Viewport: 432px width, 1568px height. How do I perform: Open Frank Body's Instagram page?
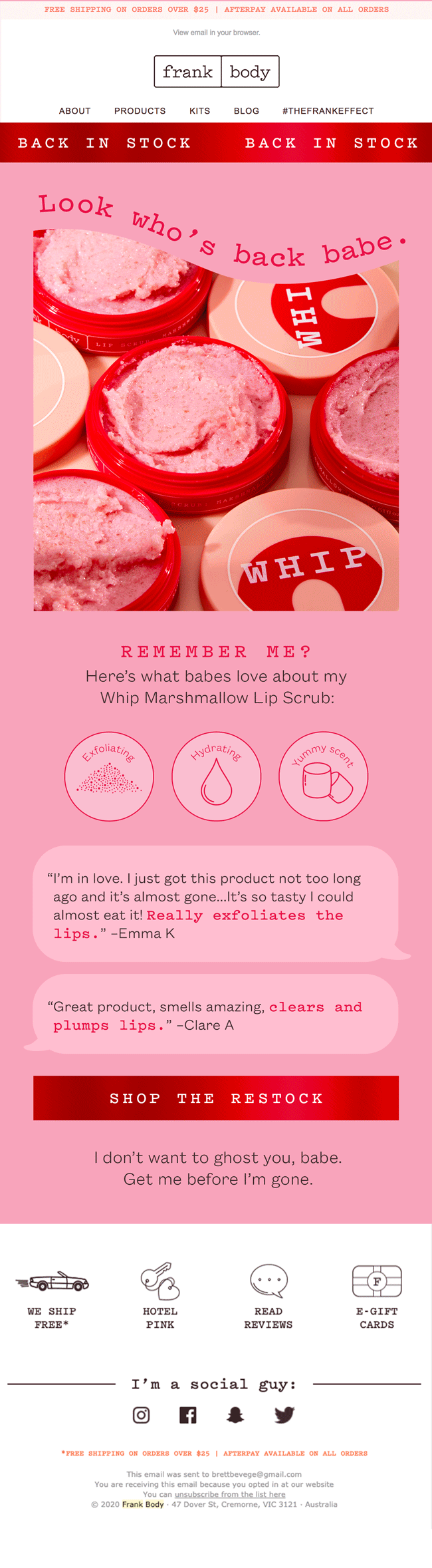pos(141,1415)
